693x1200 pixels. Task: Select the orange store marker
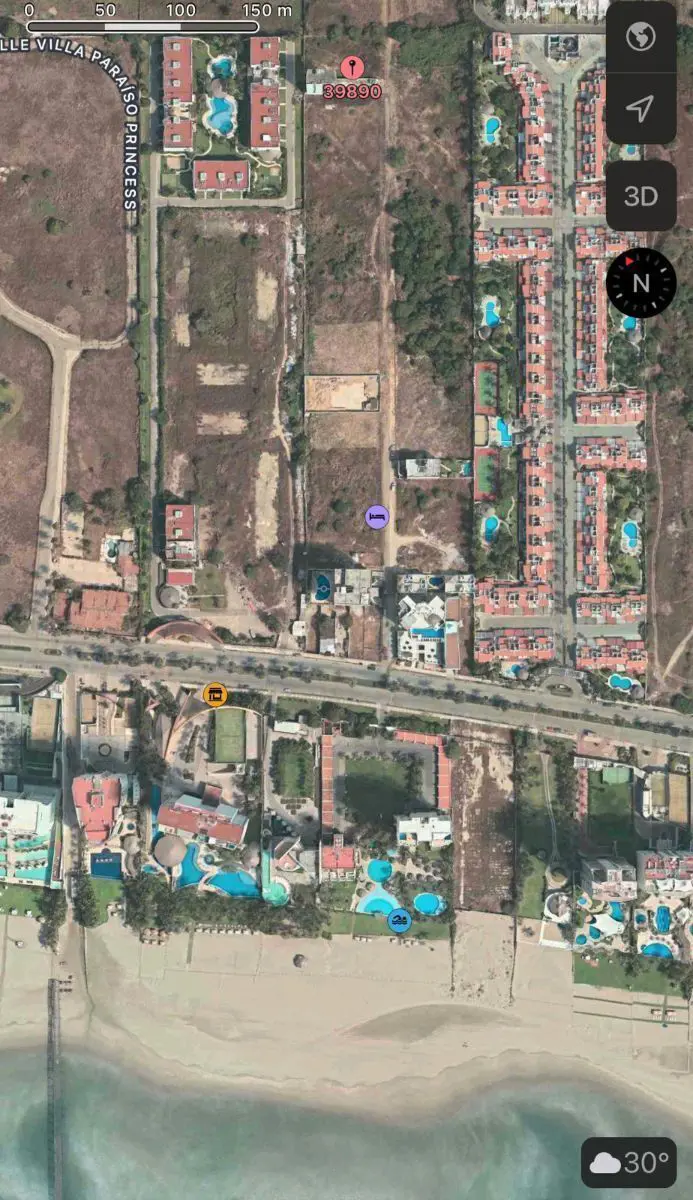[x=214, y=694]
